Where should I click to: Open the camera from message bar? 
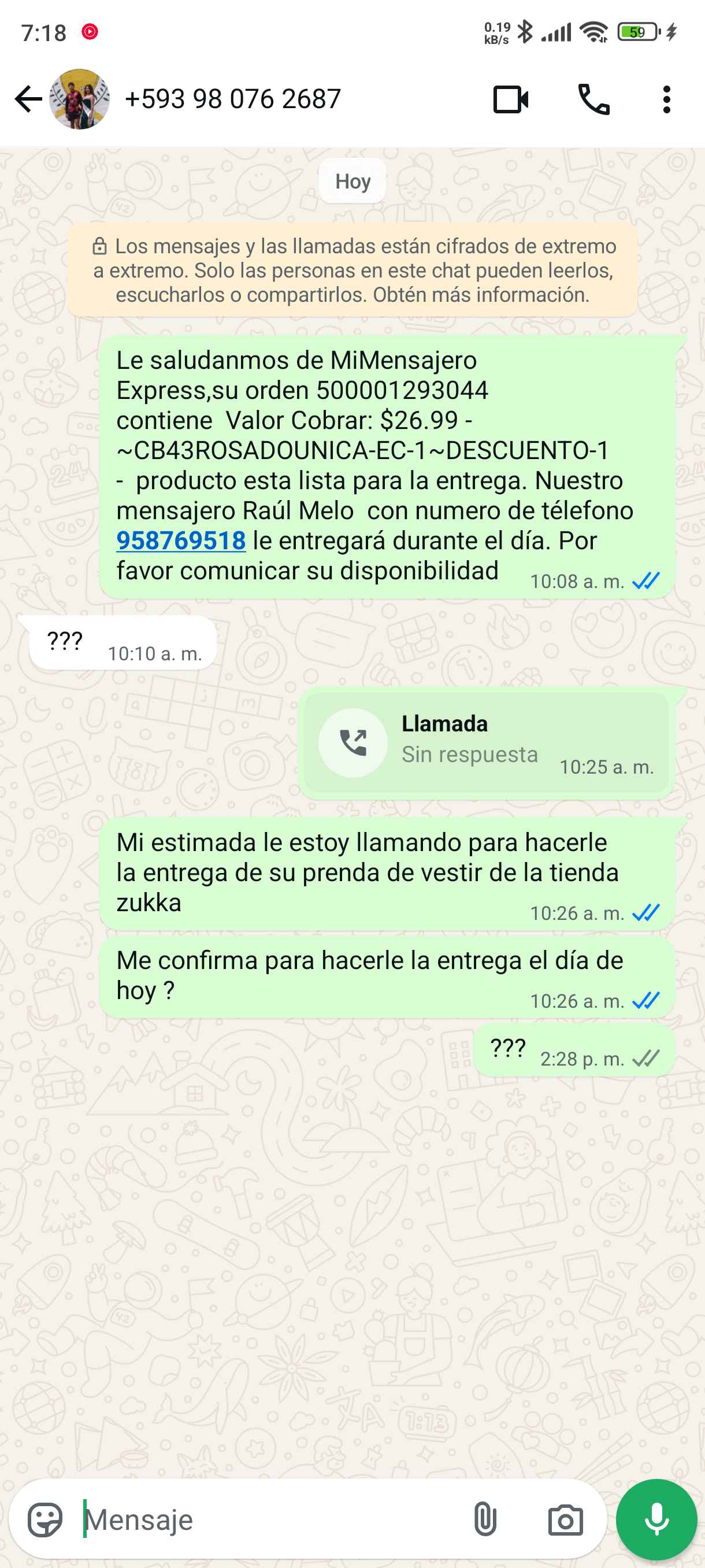coord(565,1519)
